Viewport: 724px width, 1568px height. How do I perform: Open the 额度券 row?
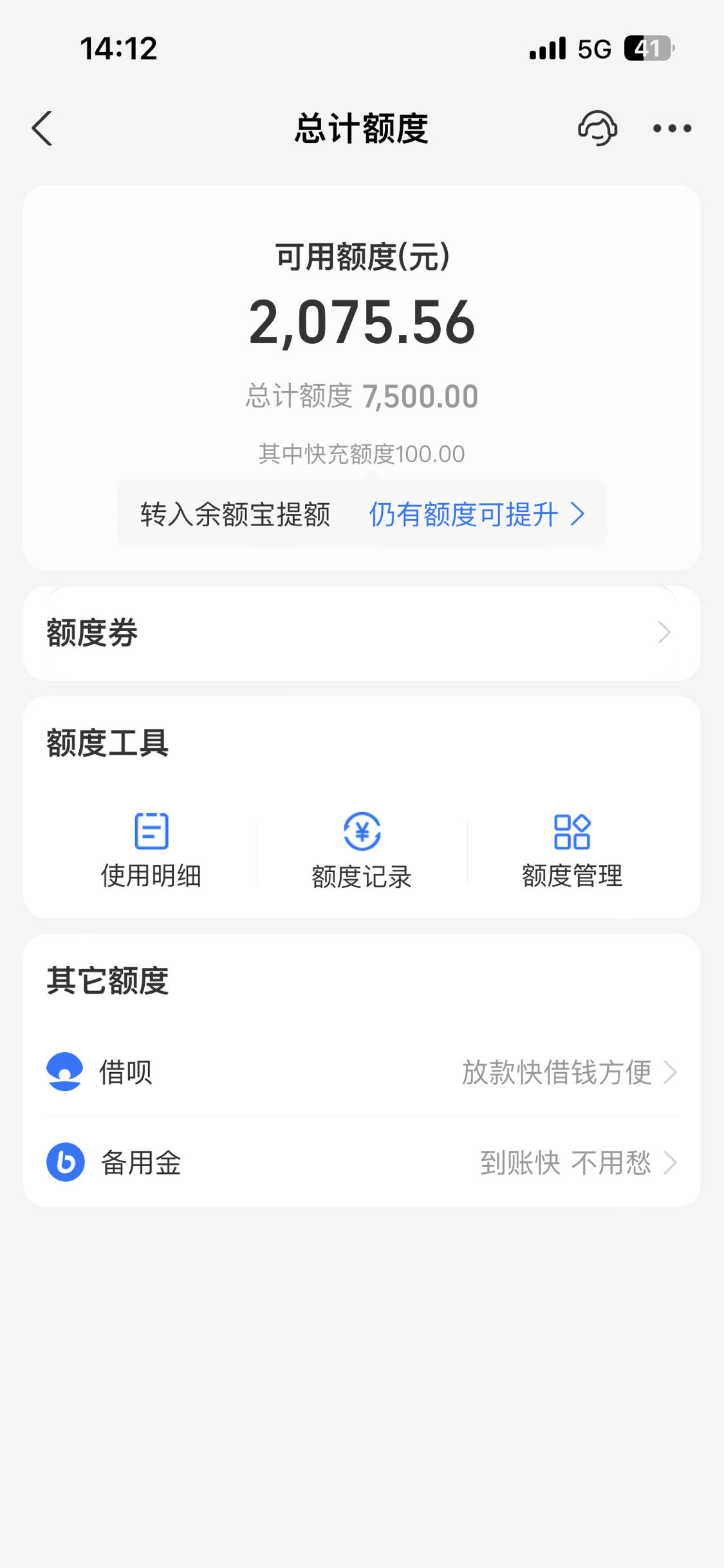[362, 632]
